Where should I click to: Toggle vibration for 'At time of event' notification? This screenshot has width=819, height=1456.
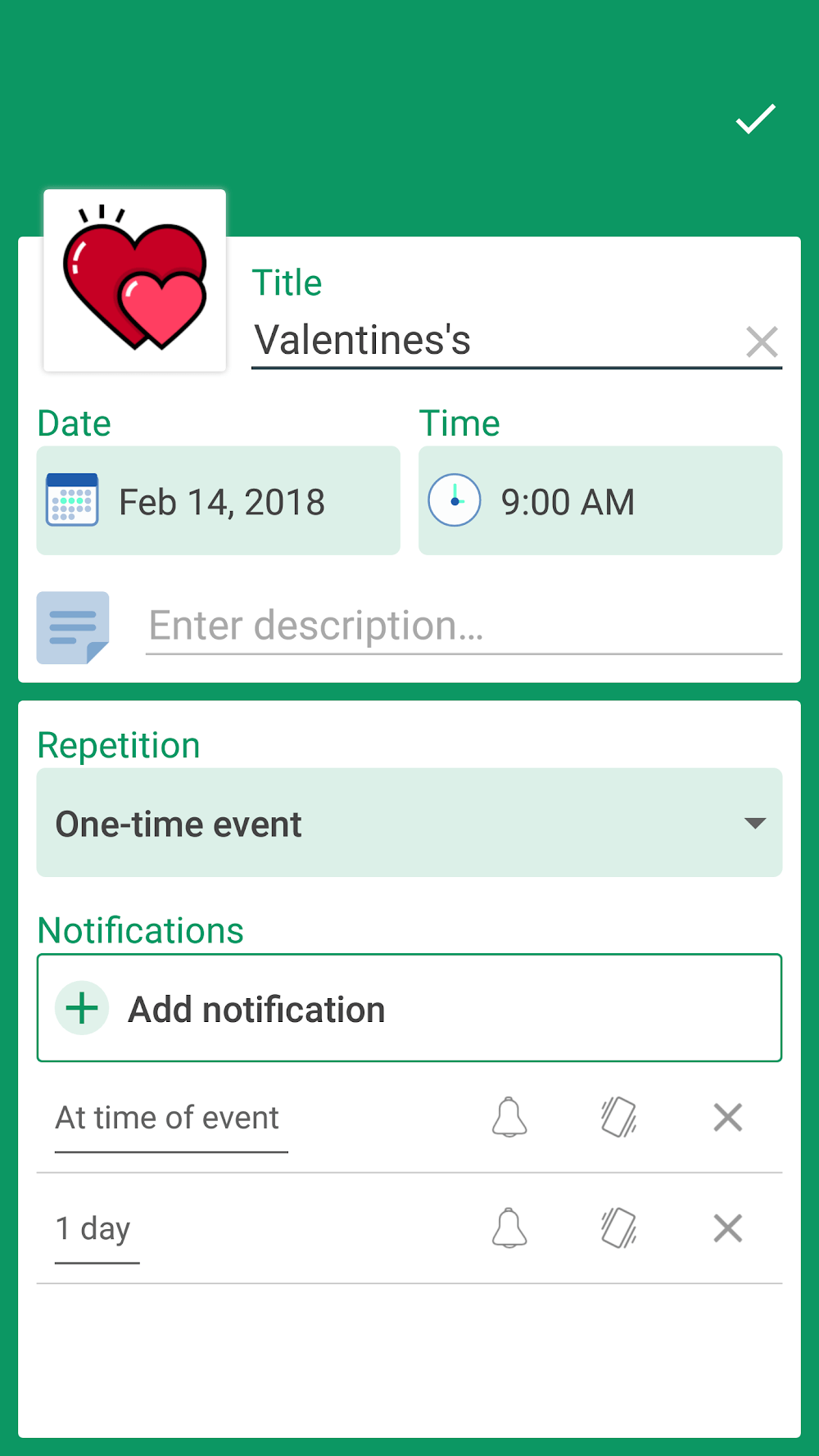[618, 1118]
